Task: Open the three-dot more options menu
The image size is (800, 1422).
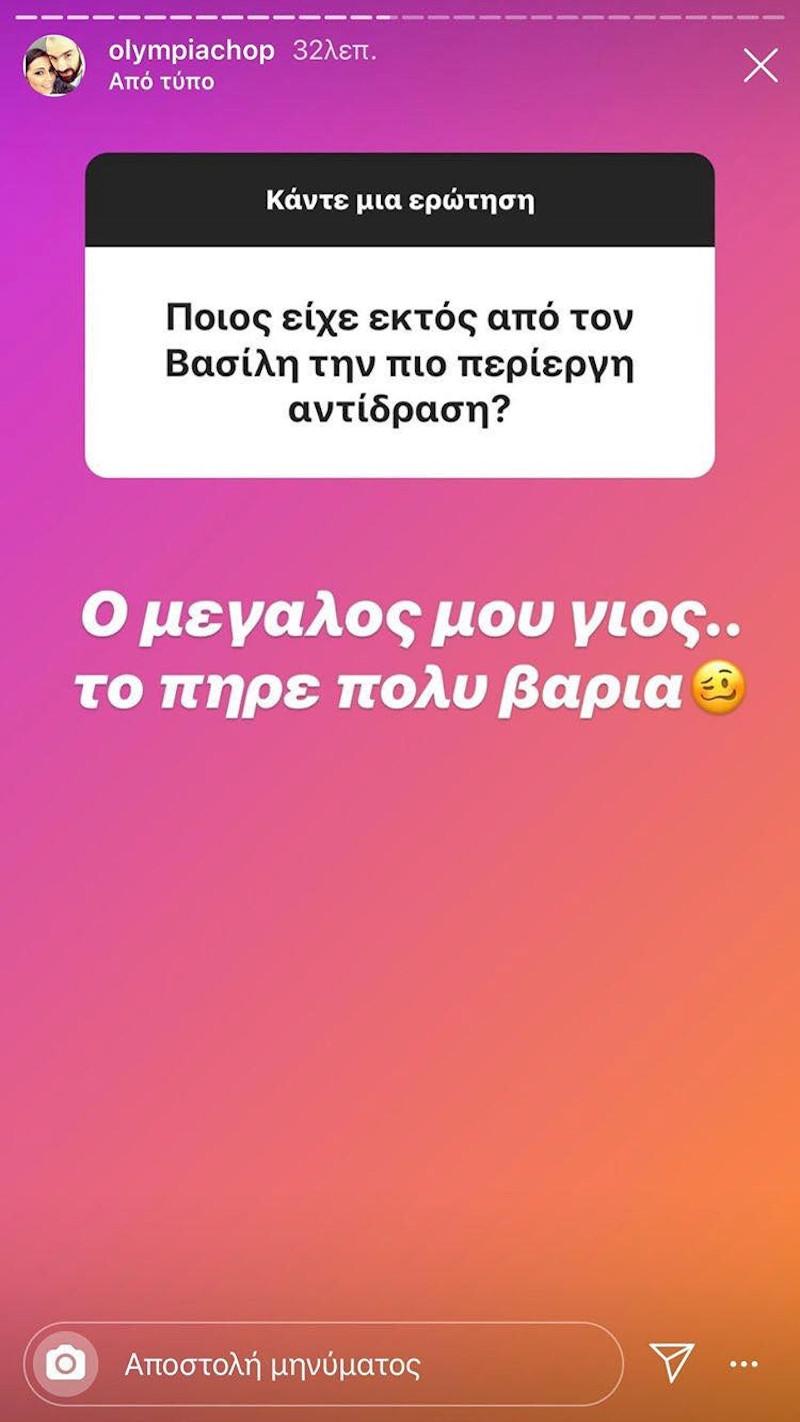Action: tap(744, 1364)
